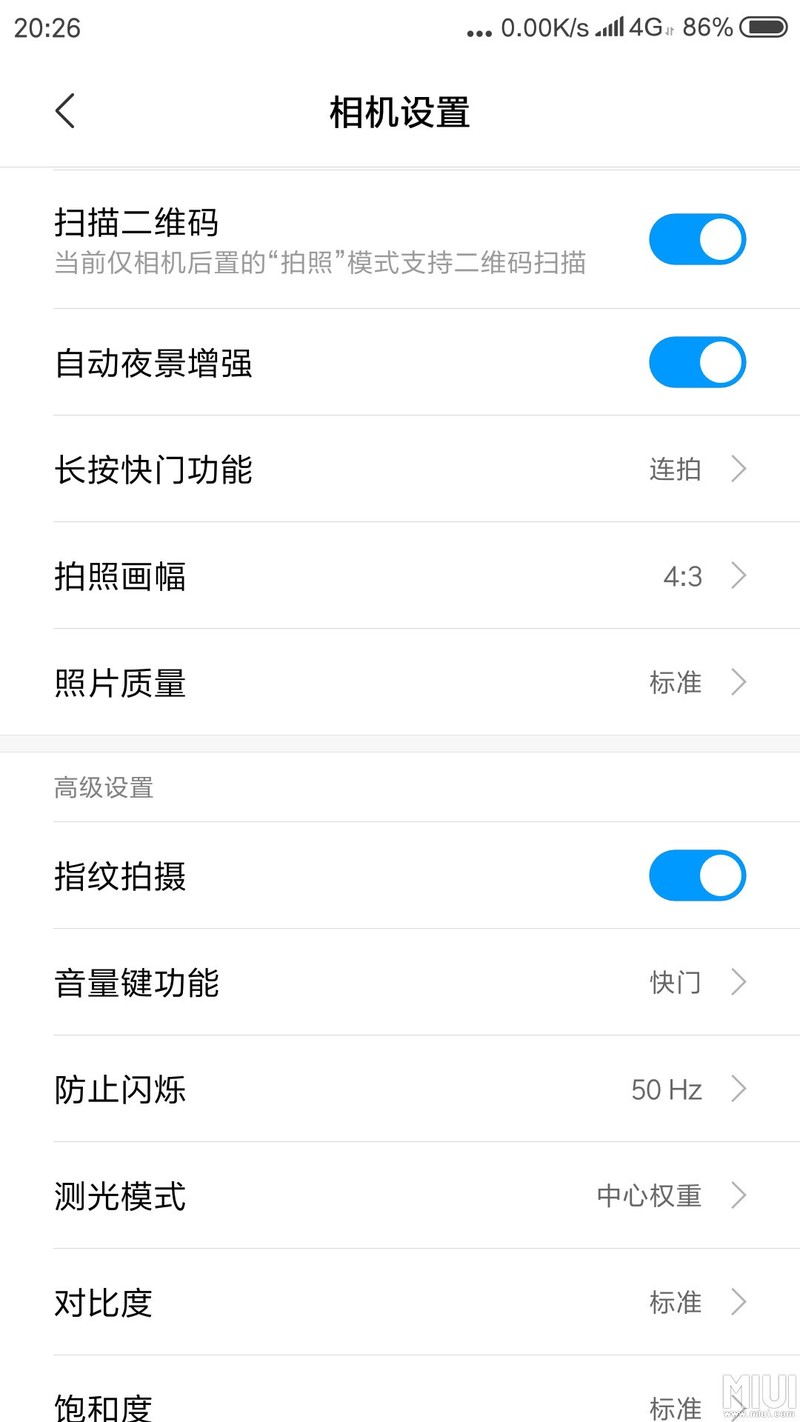Open 测光模式 setting
This screenshot has width=800, height=1422.
(400, 1196)
